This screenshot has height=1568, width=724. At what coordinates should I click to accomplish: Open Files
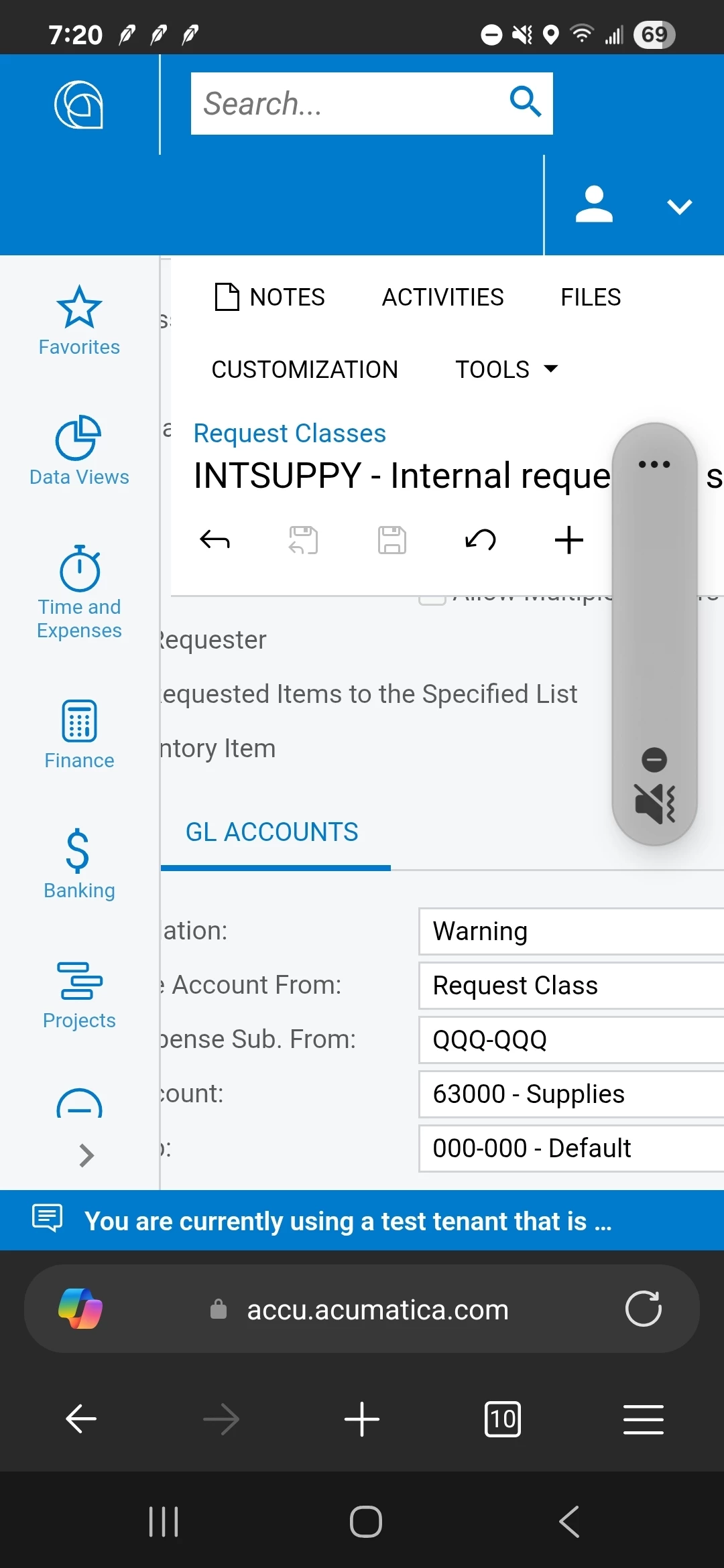click(591, 297)
